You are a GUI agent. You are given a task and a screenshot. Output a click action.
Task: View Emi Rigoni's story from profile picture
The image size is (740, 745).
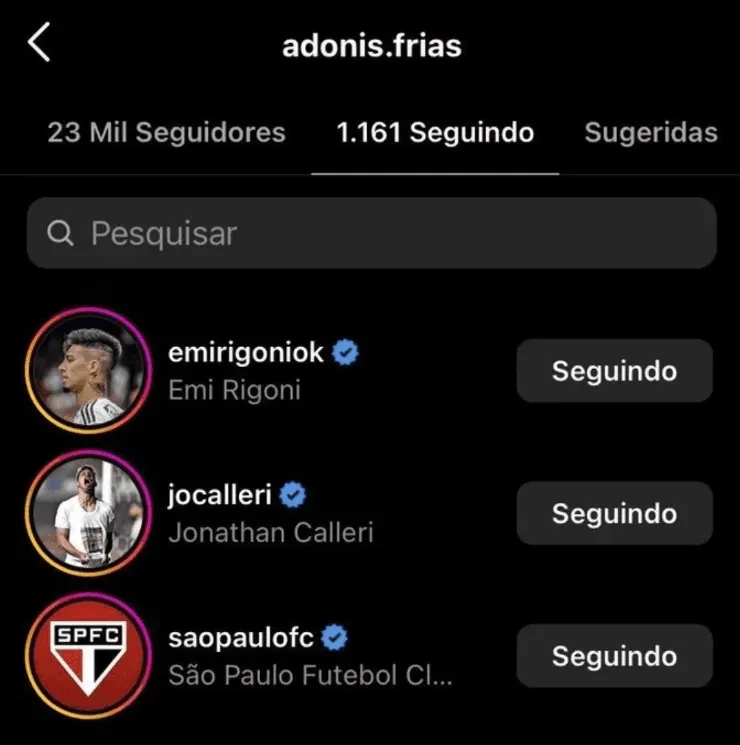click(x=86, y=371)
